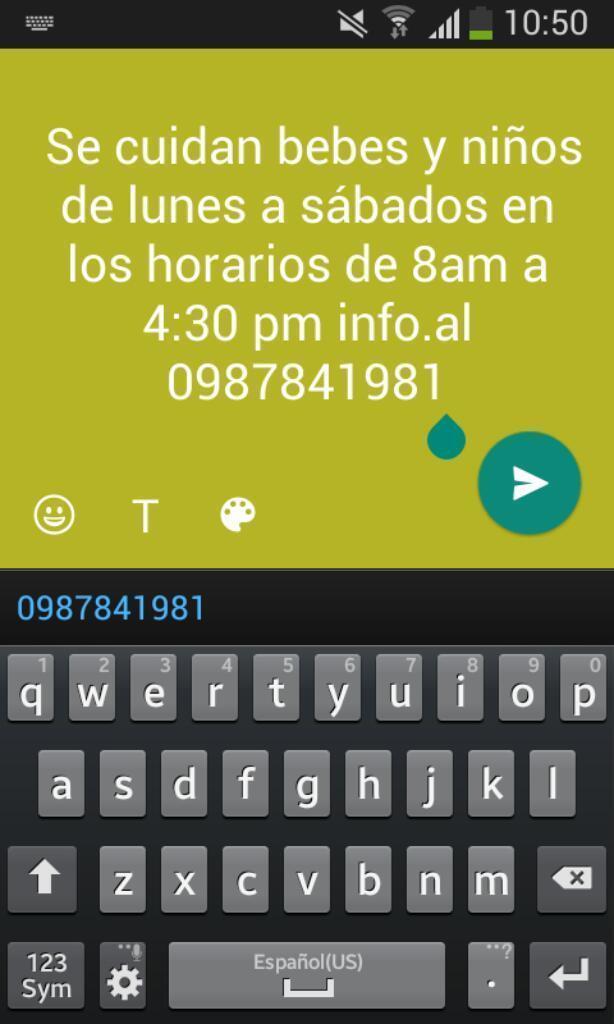Open keyboard settings gear
Screen dimensions: 614x1024
pyautogui.click(x=123, y=975)
